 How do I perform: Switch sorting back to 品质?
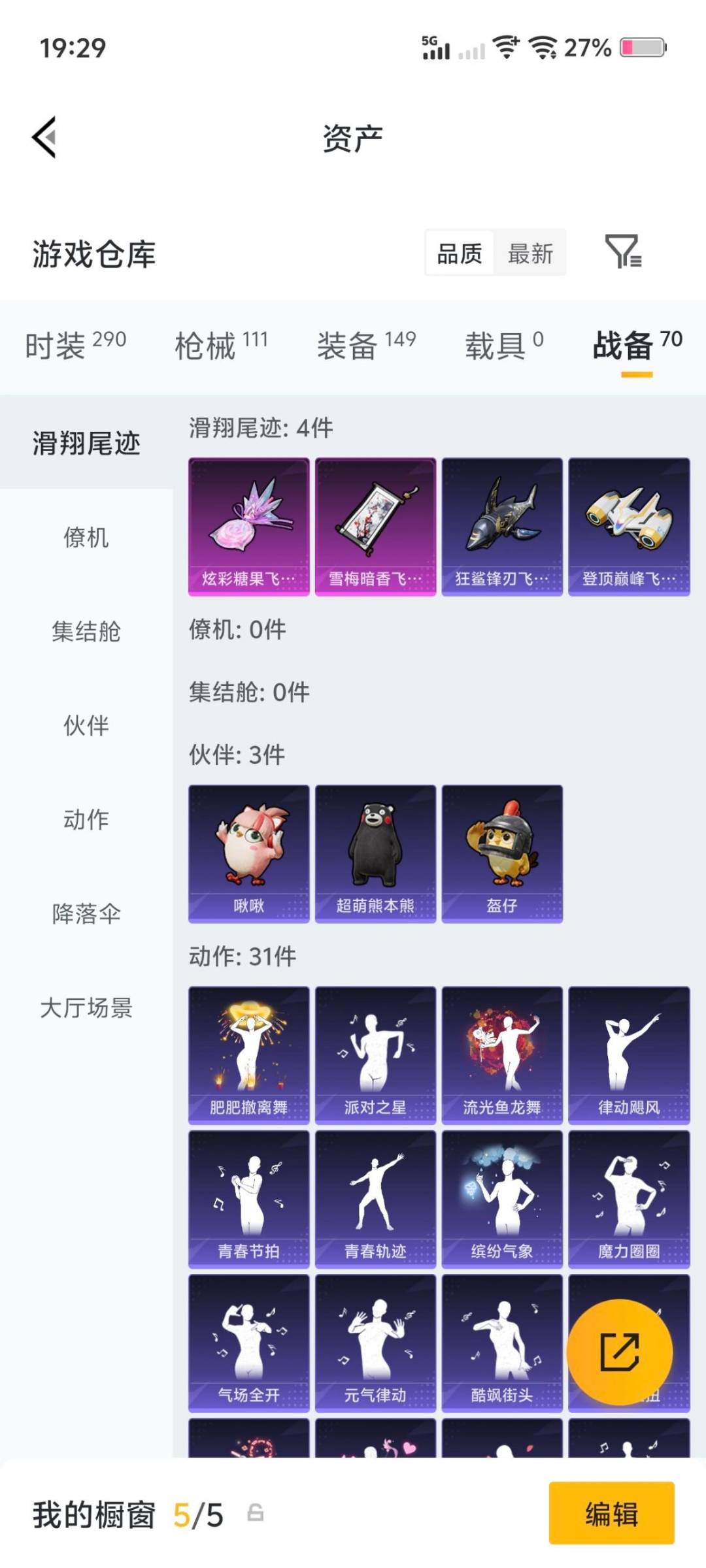tap(460, 254)
